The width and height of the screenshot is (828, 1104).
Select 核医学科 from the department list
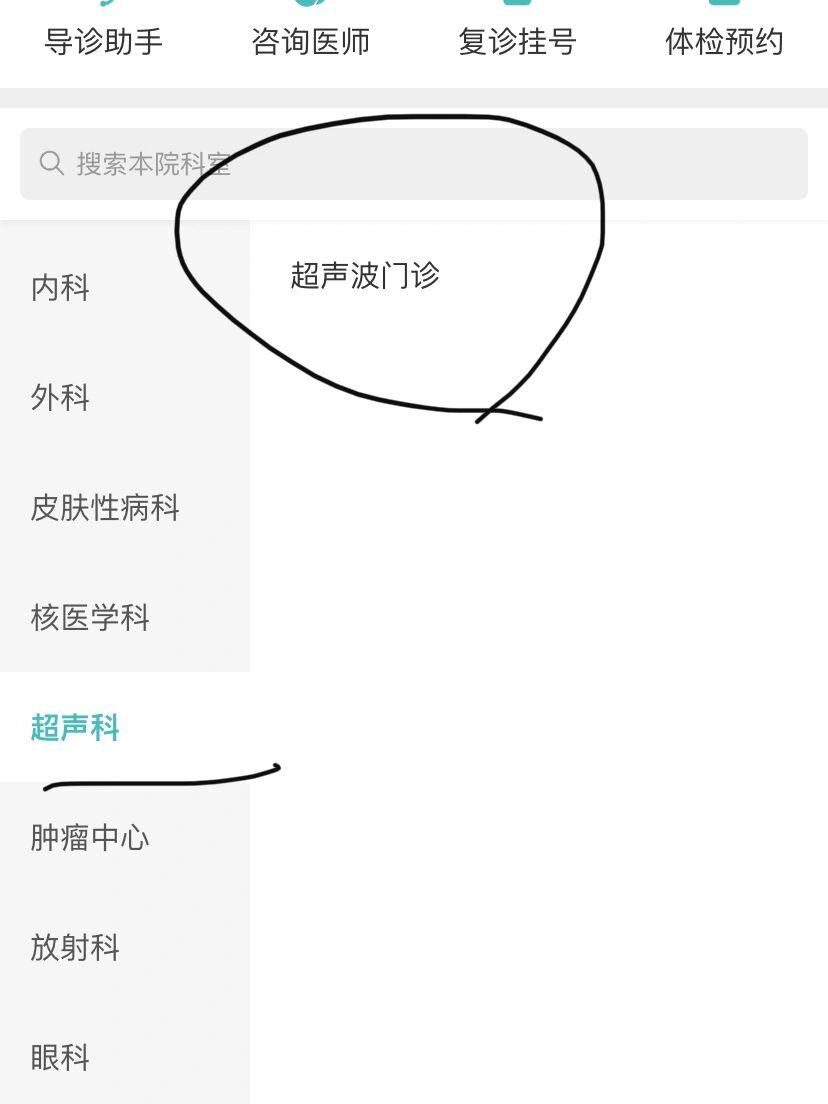90,618
